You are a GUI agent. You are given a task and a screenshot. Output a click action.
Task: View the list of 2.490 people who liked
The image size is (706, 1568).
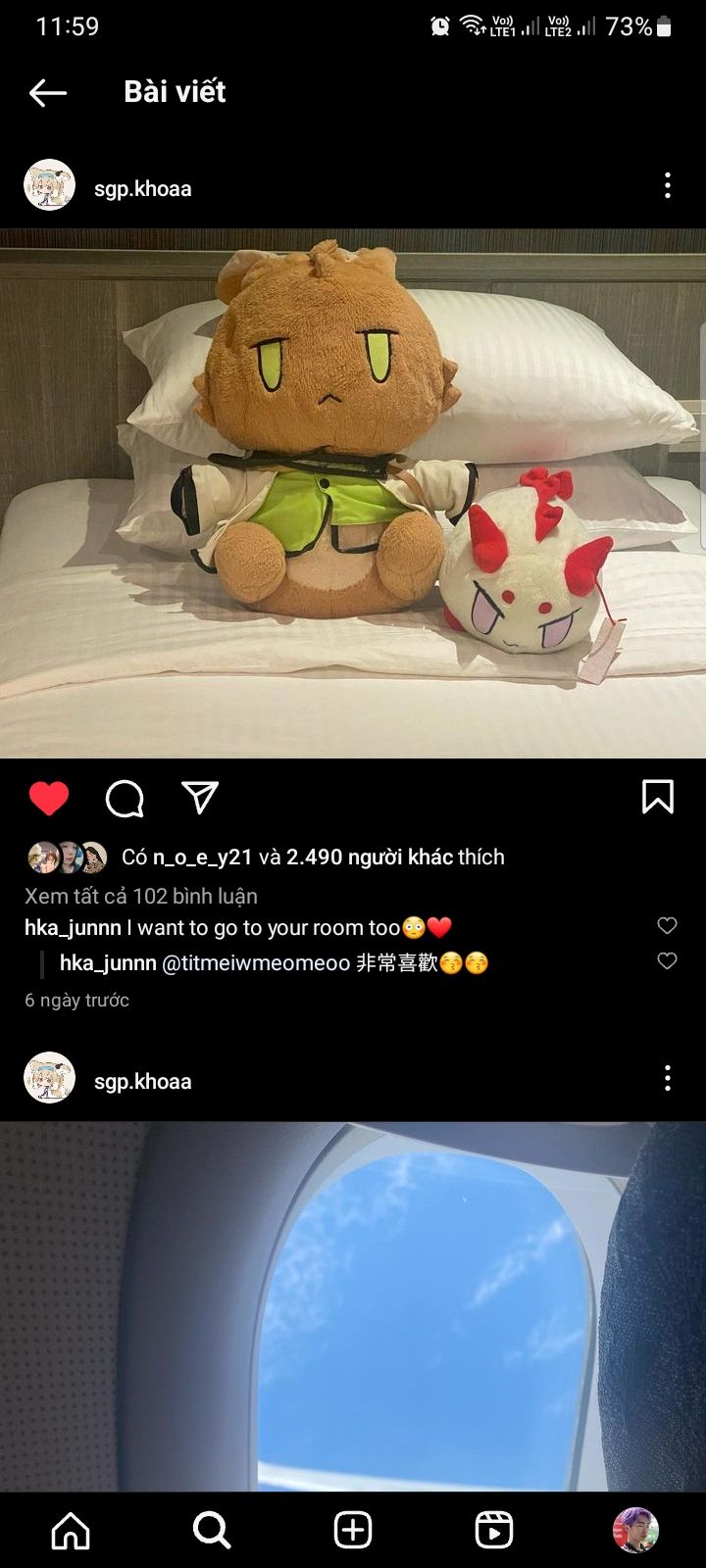point(369,857)
